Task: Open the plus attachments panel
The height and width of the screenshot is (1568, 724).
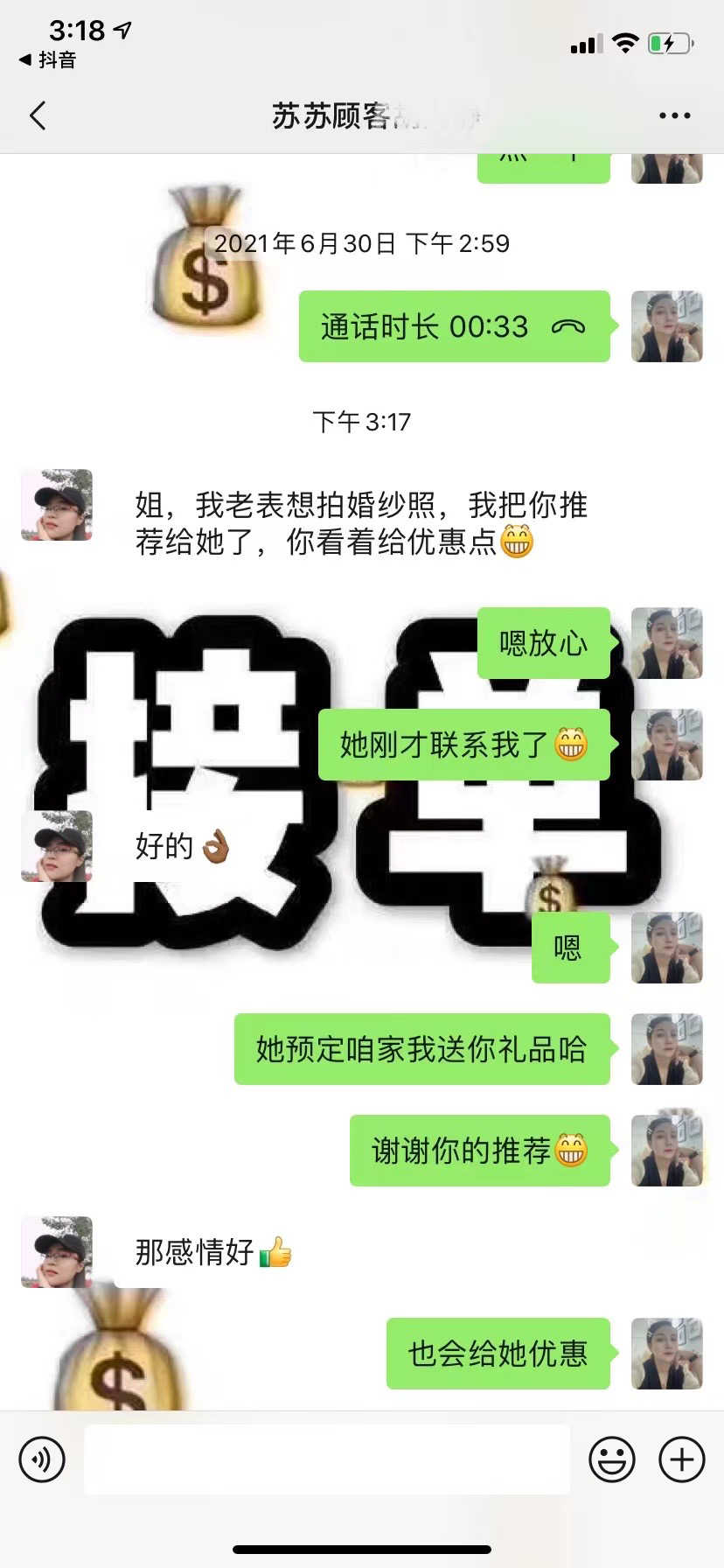Action: (x=682, y=1459)
